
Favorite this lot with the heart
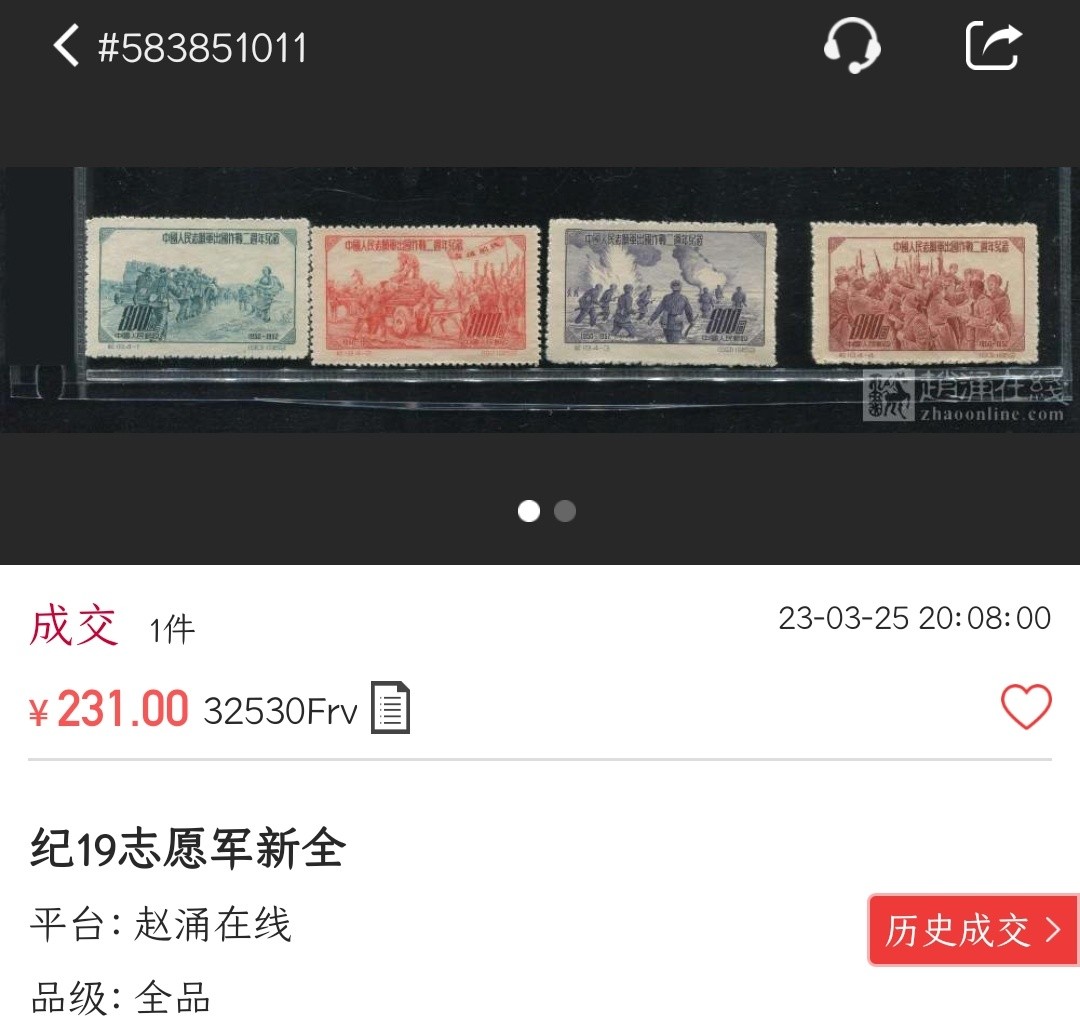[x=1026, y=707]
